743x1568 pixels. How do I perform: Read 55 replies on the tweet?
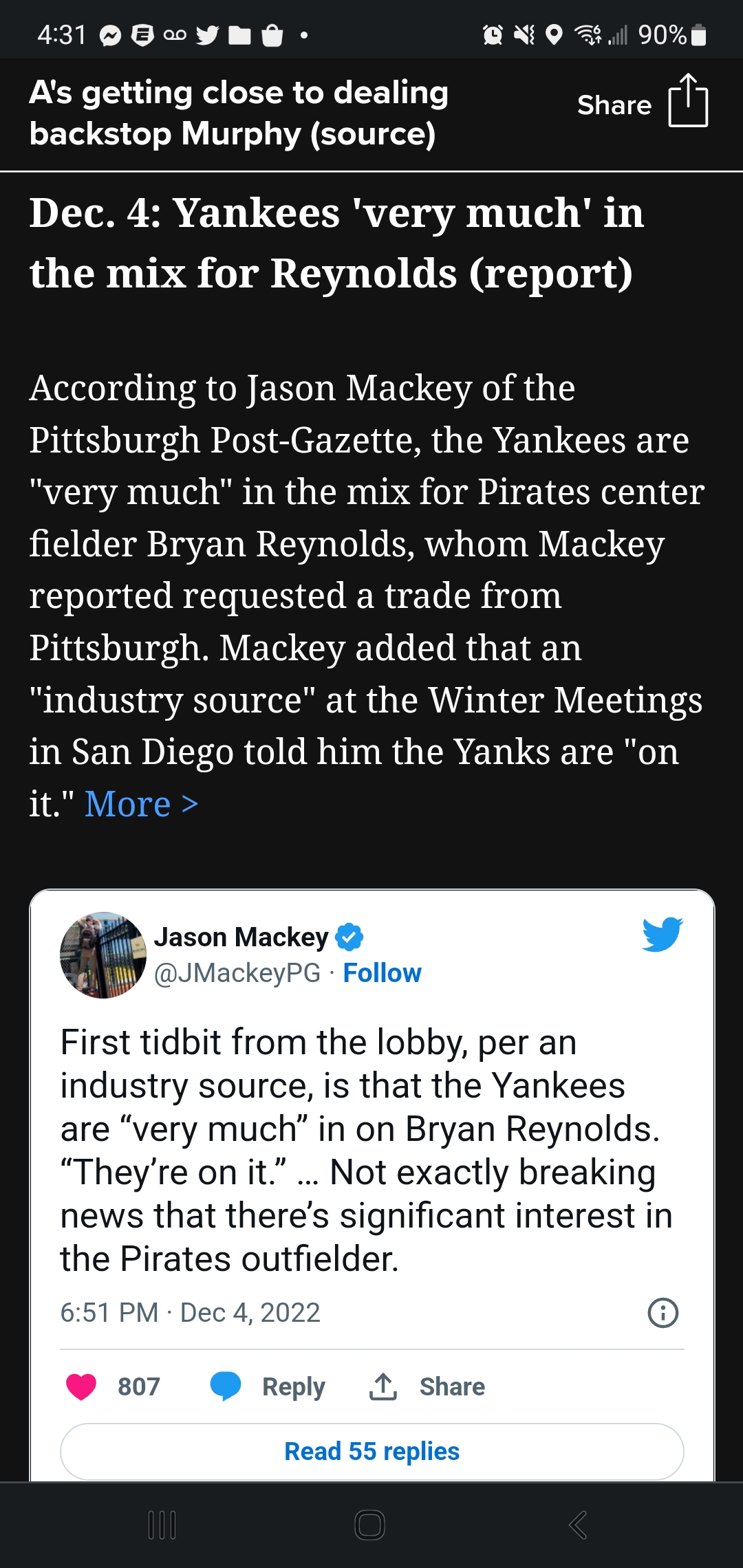point(372,1451)
